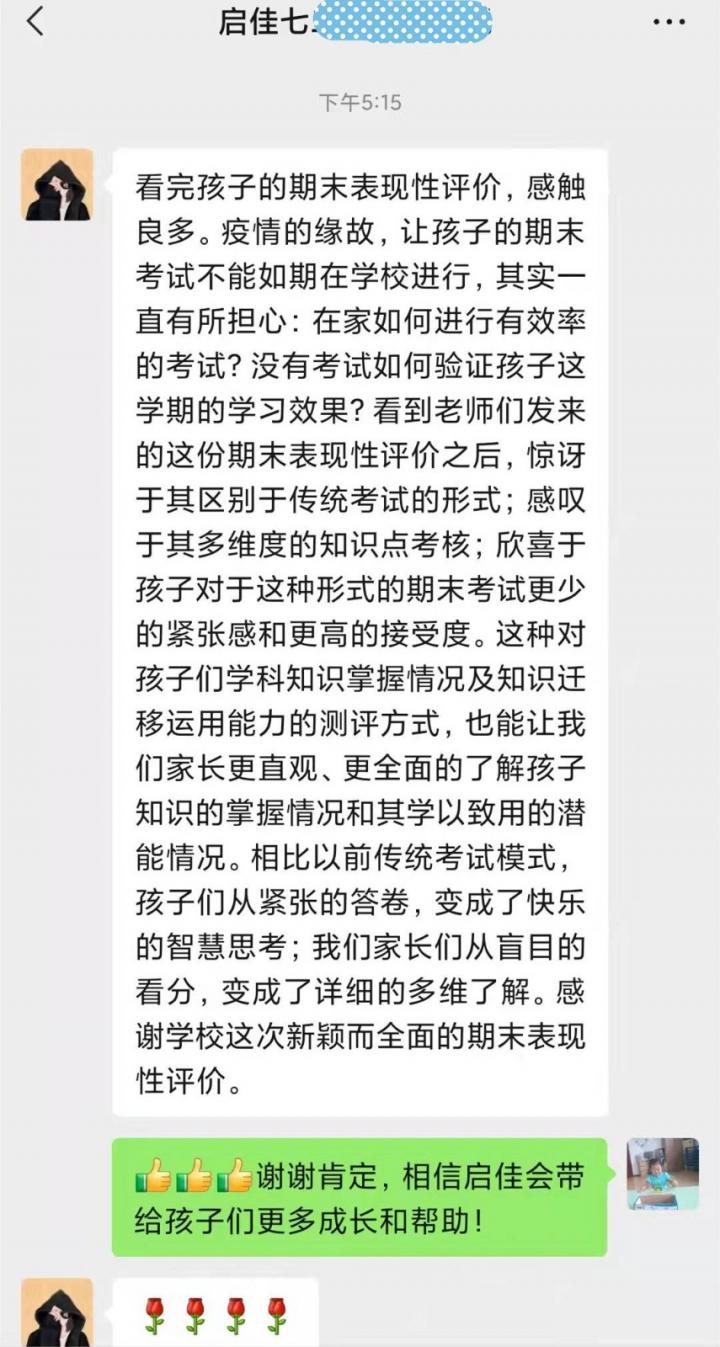Open the chat info overflow menu
720x1347 pixels.
(669, 22)
